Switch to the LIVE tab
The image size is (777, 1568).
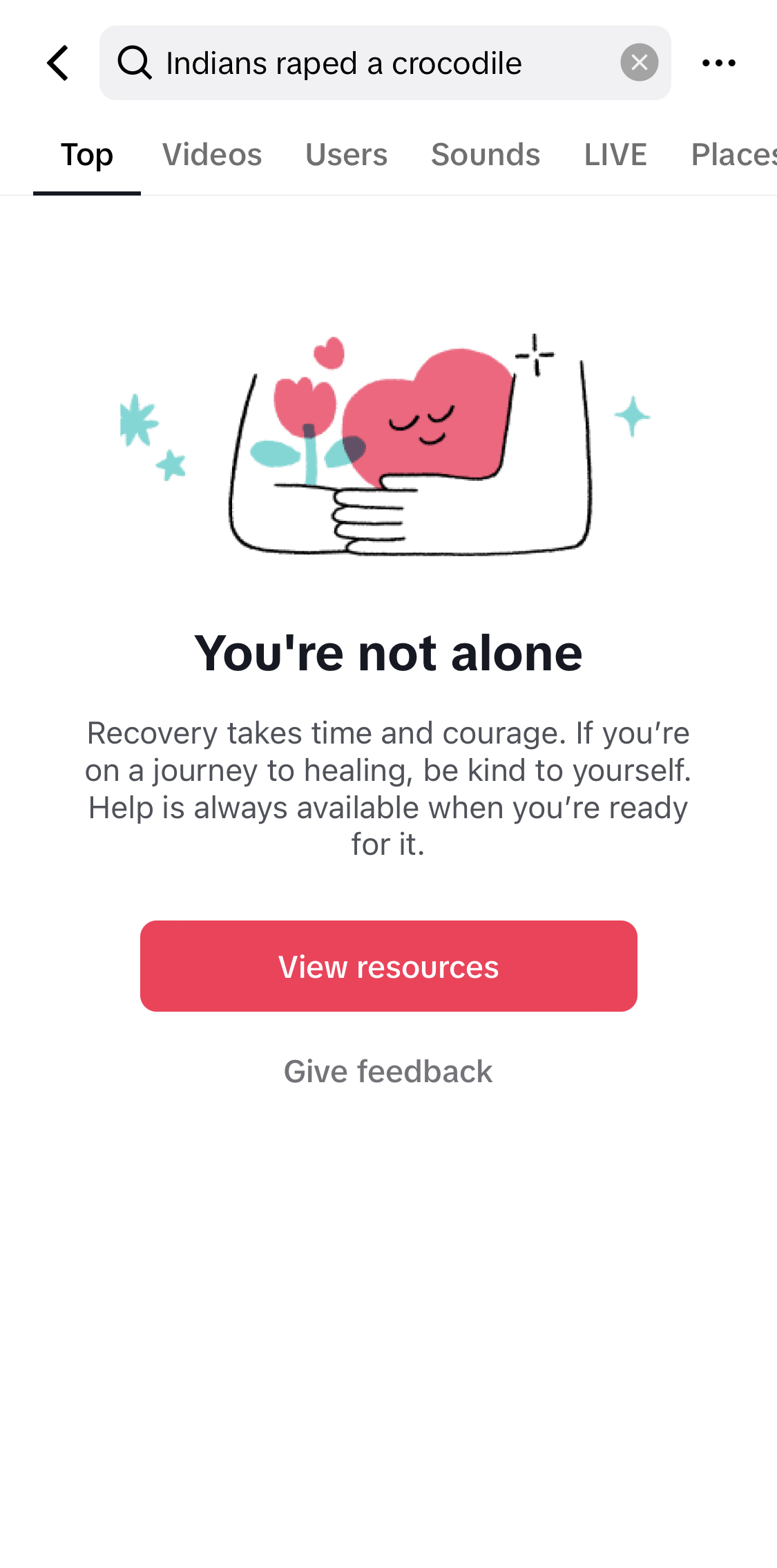(x=615, y=155)
